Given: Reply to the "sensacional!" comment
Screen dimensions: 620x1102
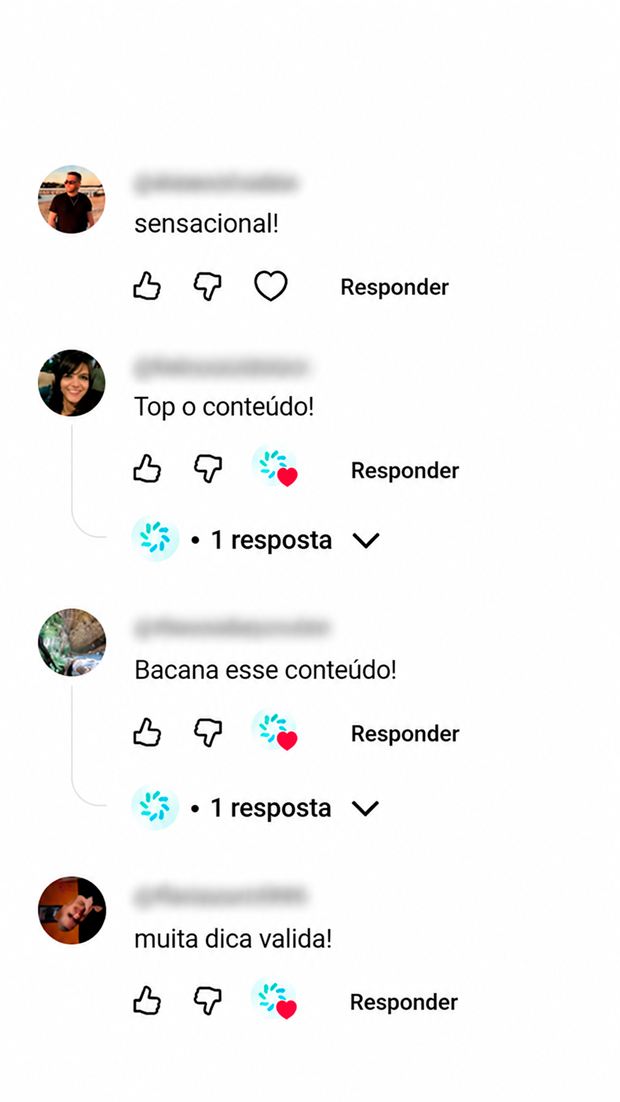Looking at the screenshot, I should (x=394, y=287).
